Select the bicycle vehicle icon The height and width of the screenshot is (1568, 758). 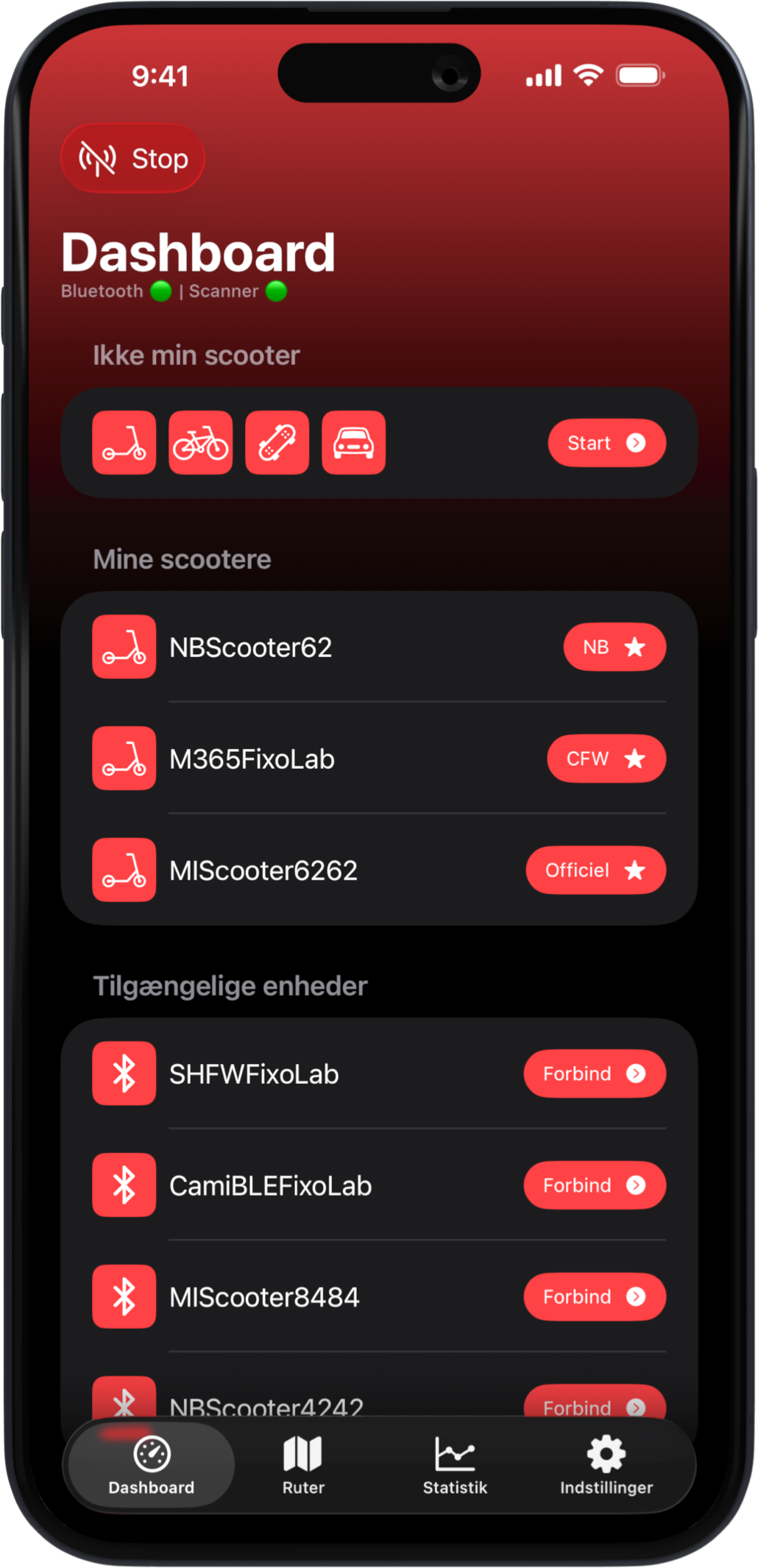[x=200, y=443]
